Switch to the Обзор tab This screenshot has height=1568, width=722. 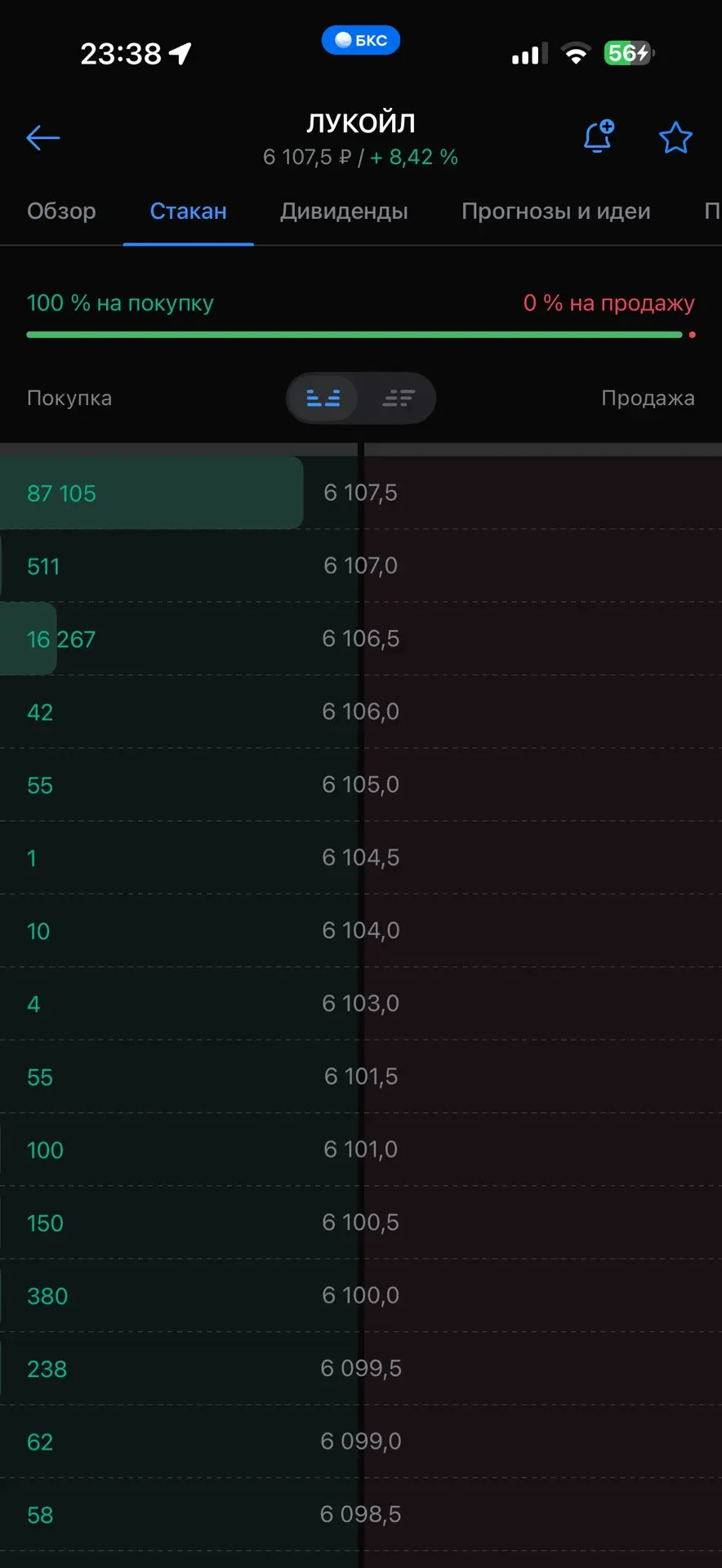pyautogui.click(x=61, y=212)
